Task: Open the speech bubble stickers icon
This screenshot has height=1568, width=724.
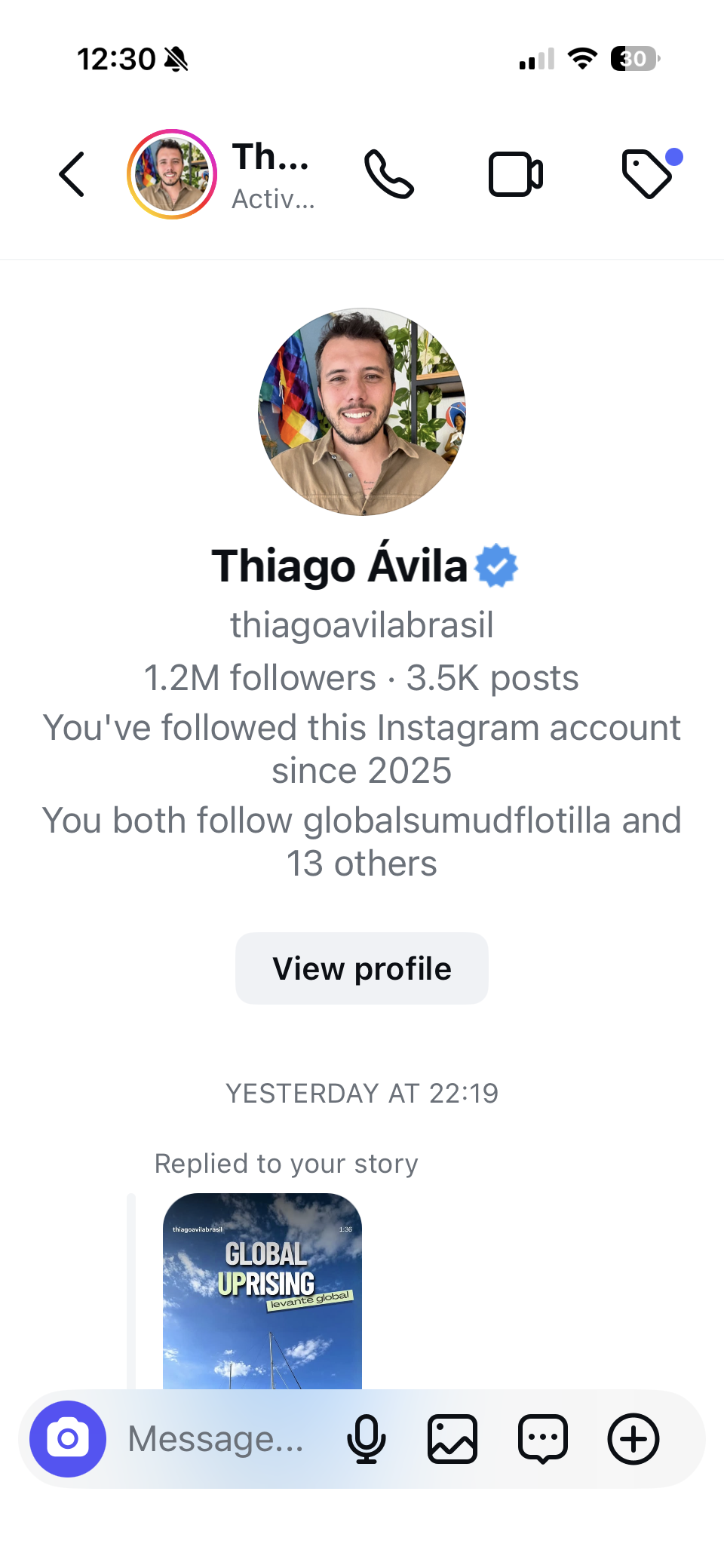Action: (x=543, y=1439)
